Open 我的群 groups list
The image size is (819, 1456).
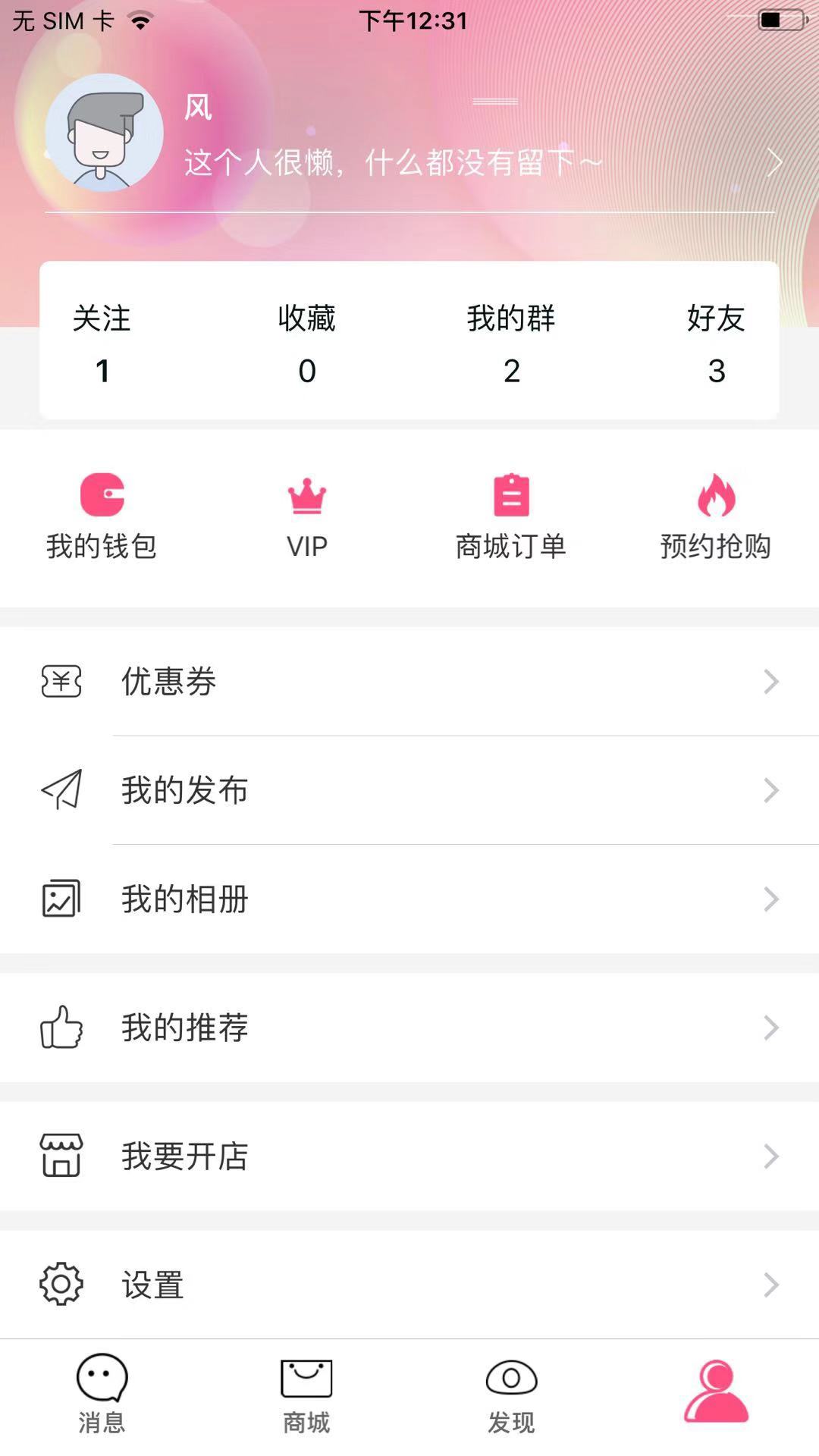point(511,343)
